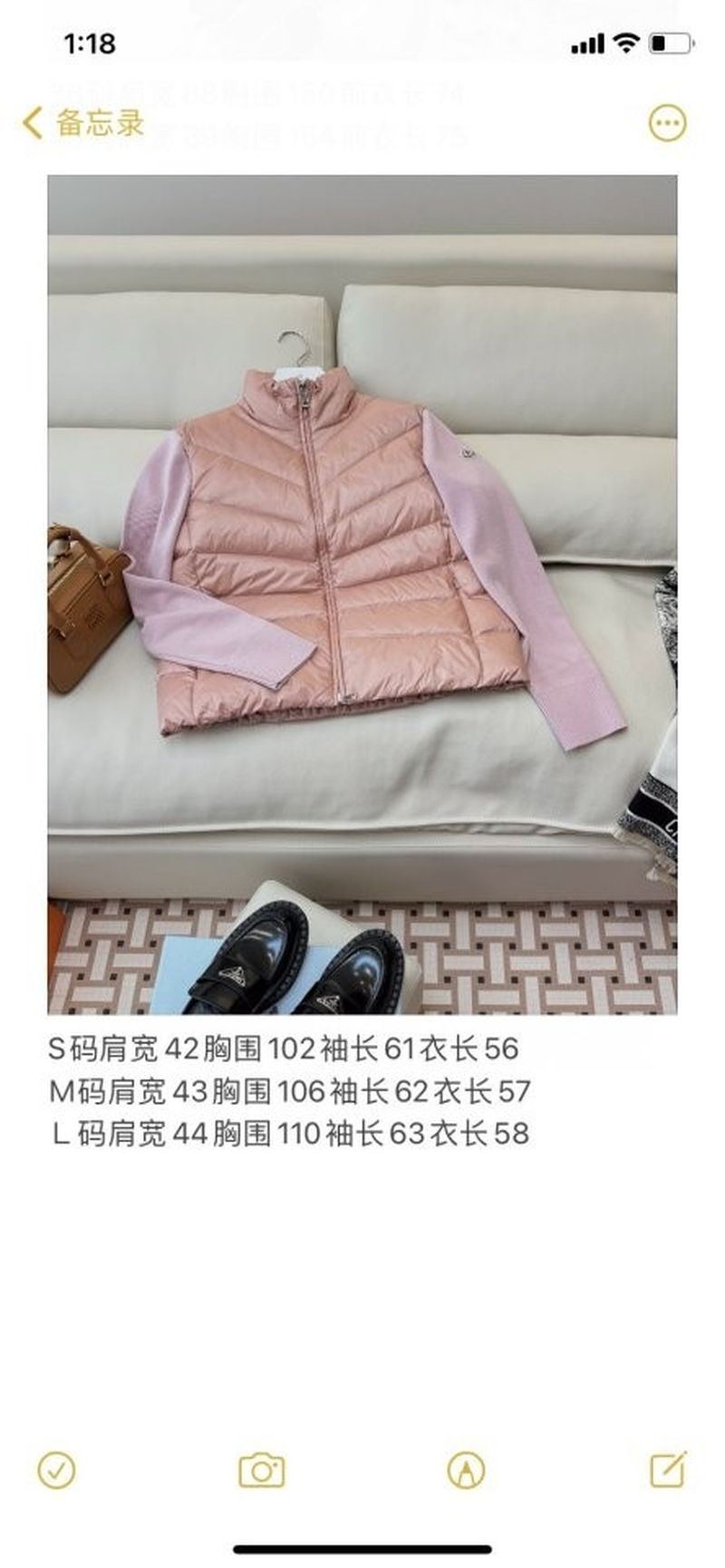
Task: Go back to 备忘录 notes list
Action: pos(83,122)
